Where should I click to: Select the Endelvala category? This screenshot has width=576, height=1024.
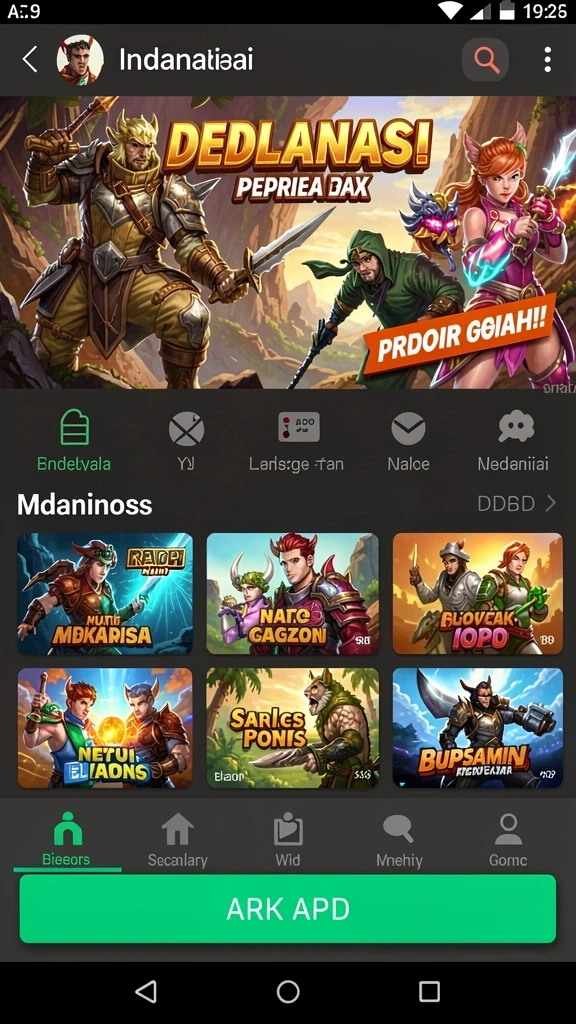point(74,441)
